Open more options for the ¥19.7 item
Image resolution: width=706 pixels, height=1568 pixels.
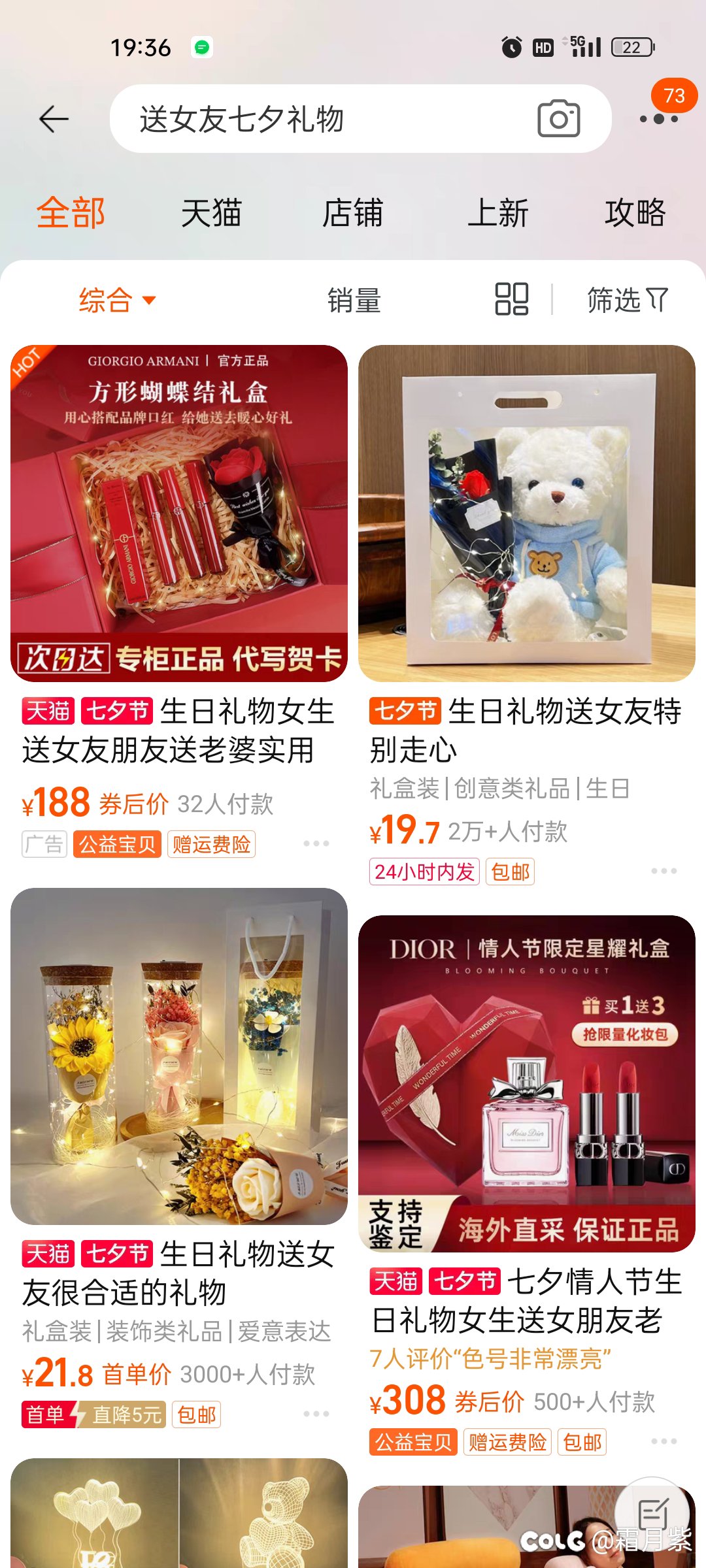point(664,871)
